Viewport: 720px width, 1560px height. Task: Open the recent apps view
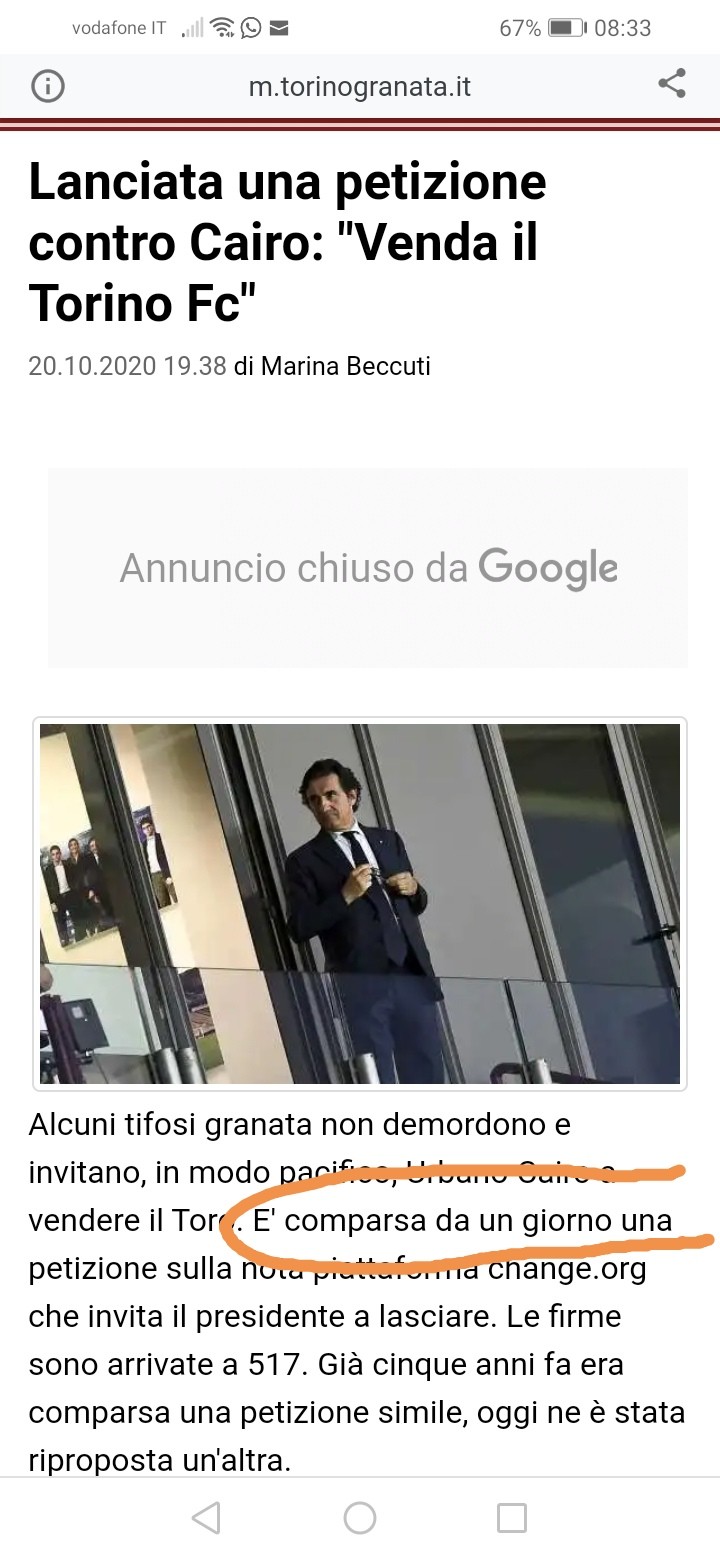point(511,1518)
